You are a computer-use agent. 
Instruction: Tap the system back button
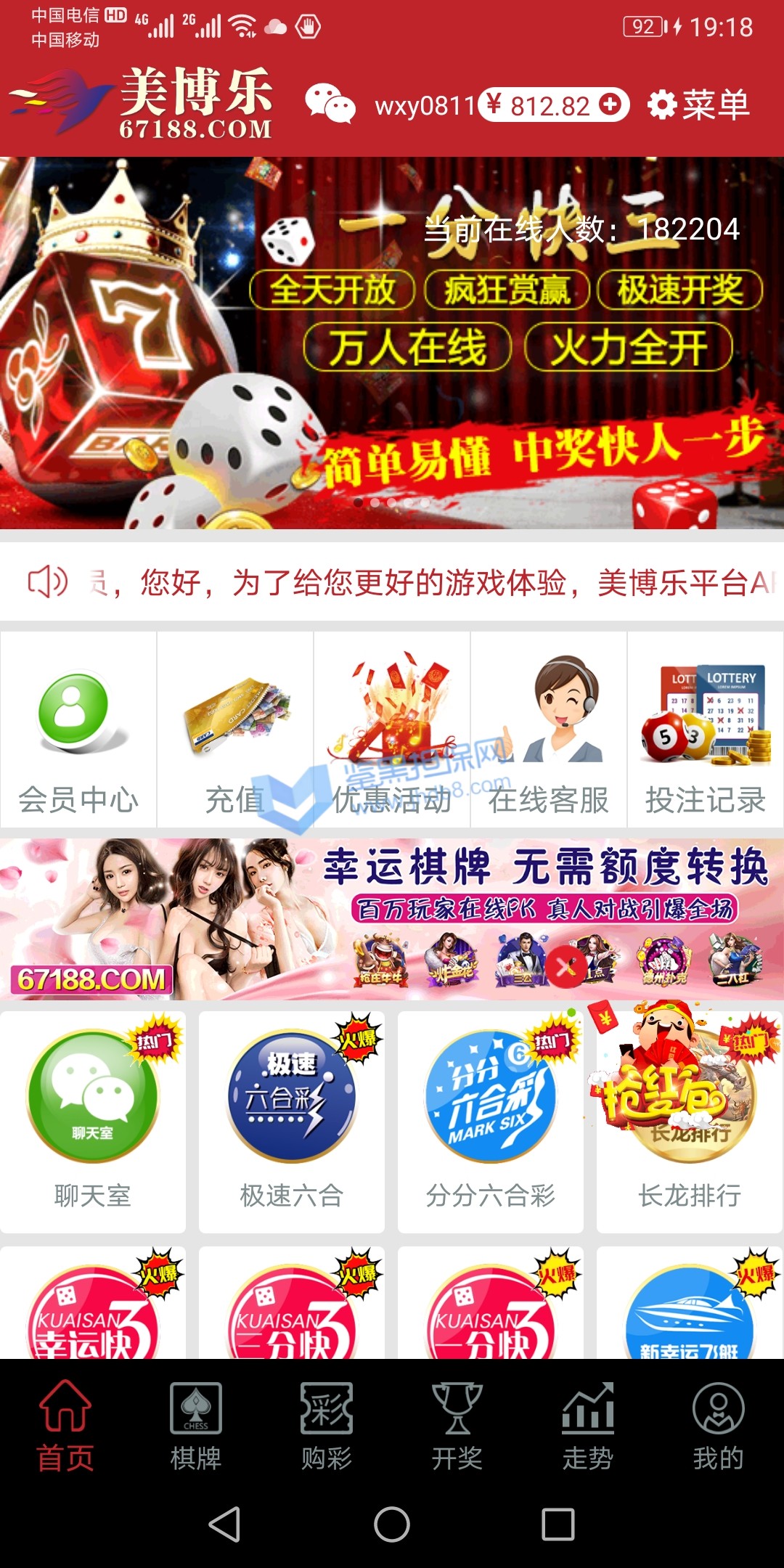point(224,1524)
